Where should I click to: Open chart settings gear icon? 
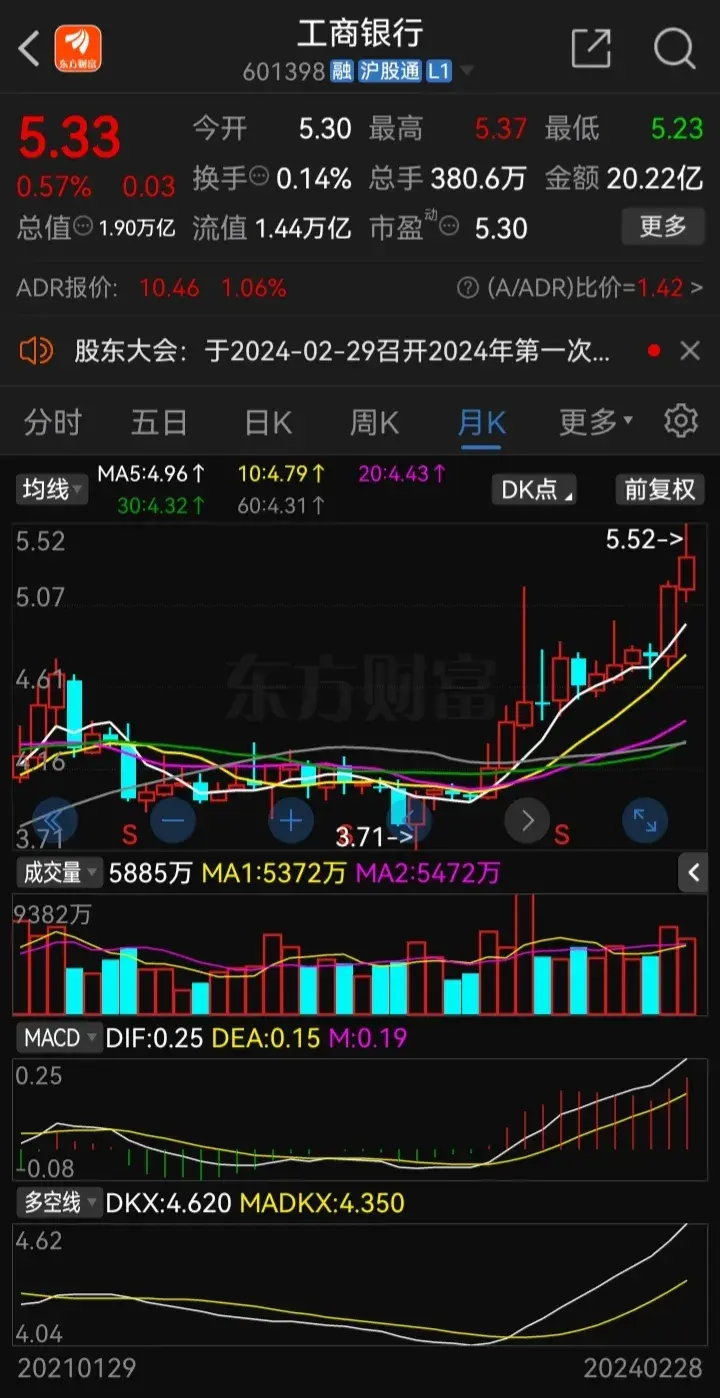pos(681,421)
